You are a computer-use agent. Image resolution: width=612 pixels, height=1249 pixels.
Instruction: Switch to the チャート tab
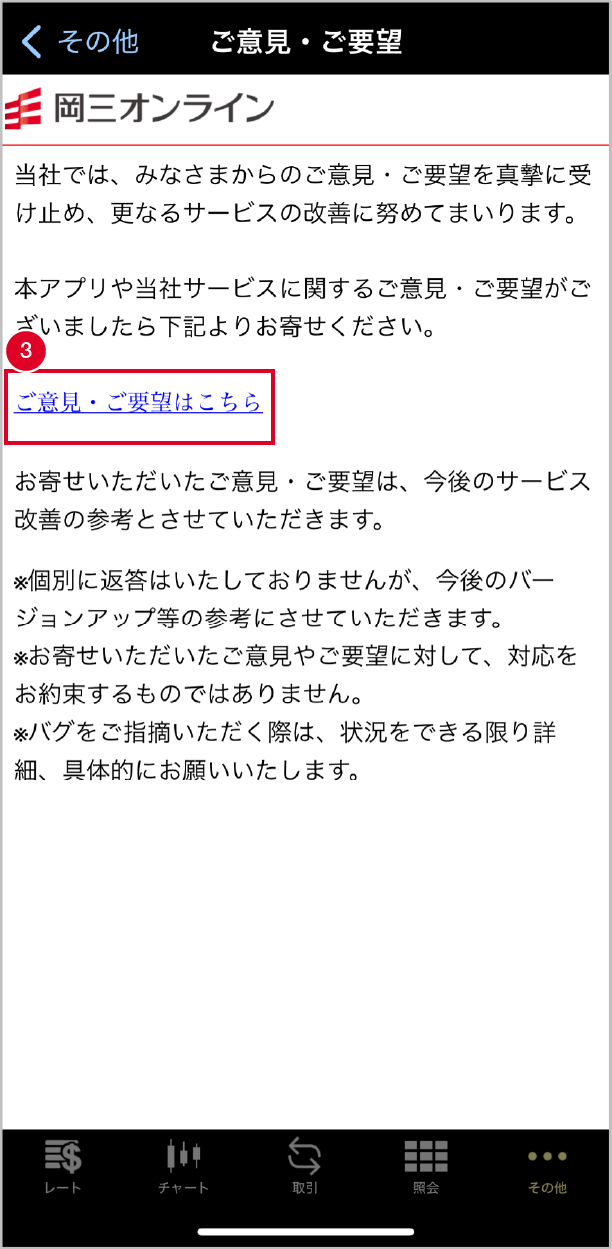tap(184, 1166)
